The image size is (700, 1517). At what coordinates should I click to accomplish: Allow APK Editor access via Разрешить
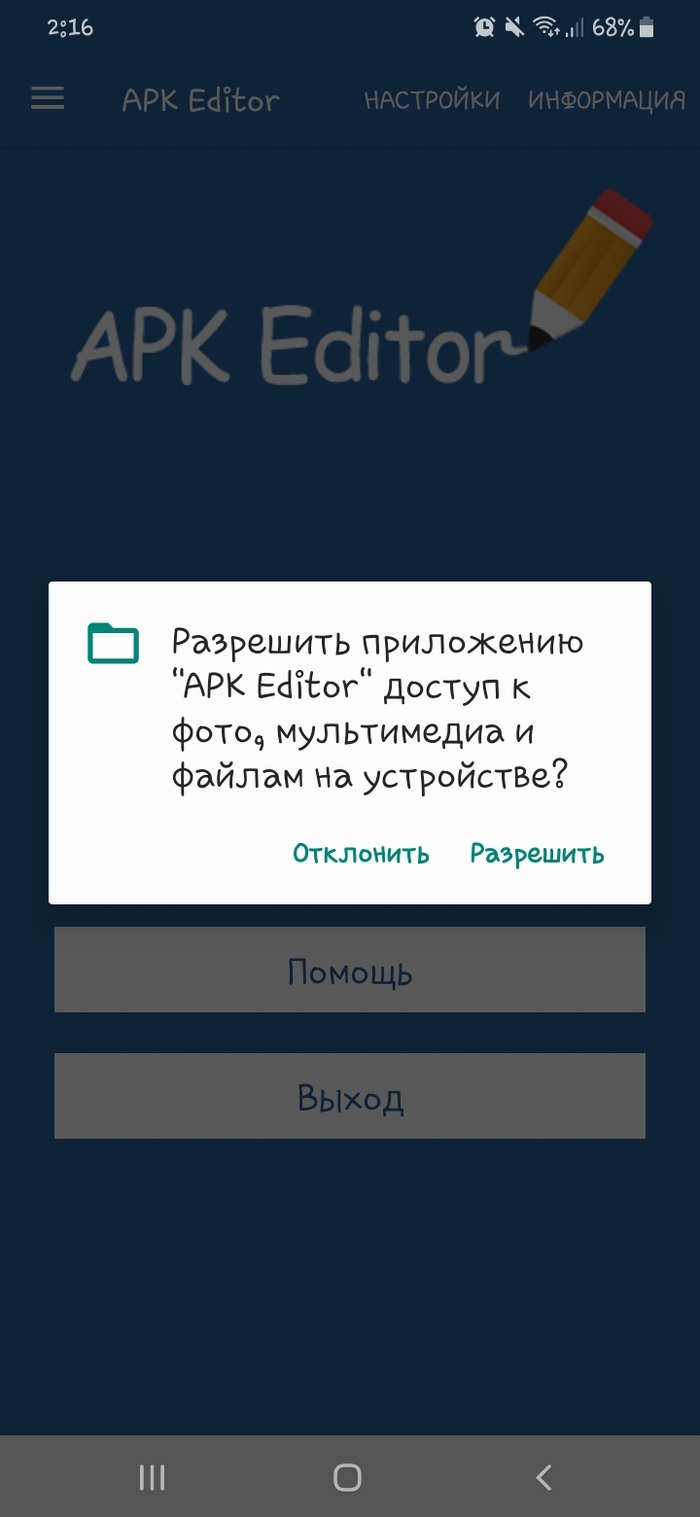pos(537,853)
